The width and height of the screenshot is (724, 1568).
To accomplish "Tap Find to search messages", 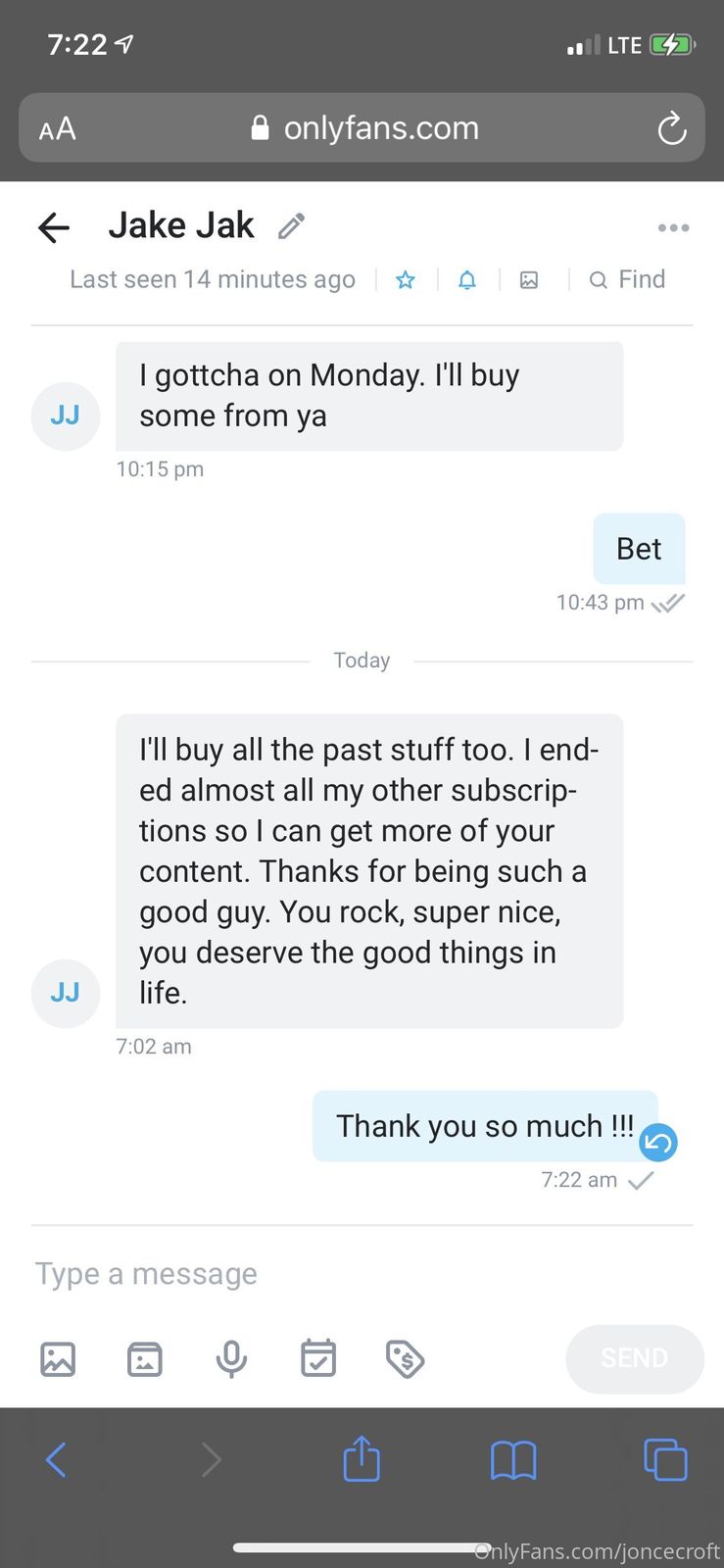I will (x=627, y=280).
